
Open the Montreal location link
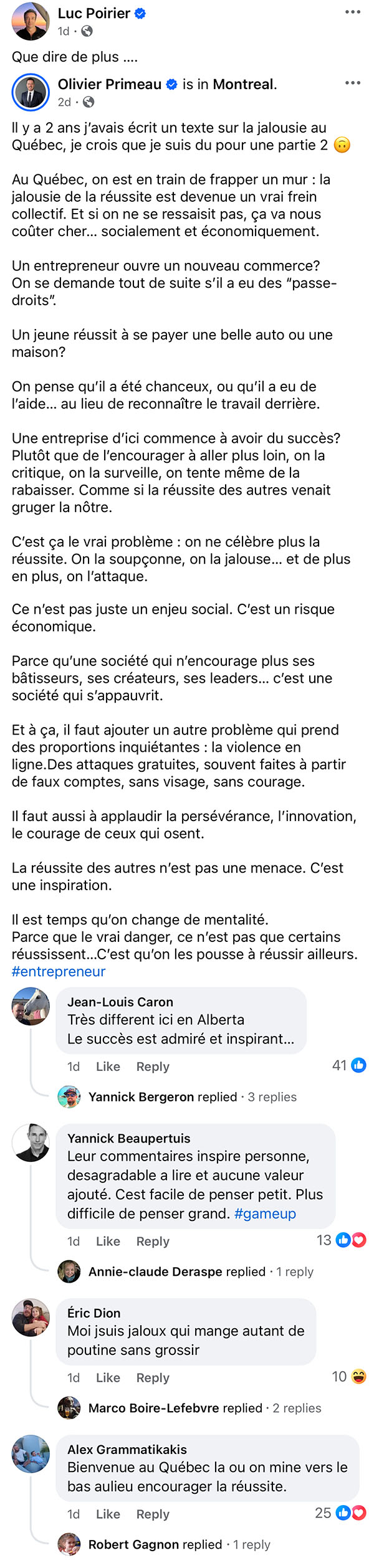click(244, 84)
